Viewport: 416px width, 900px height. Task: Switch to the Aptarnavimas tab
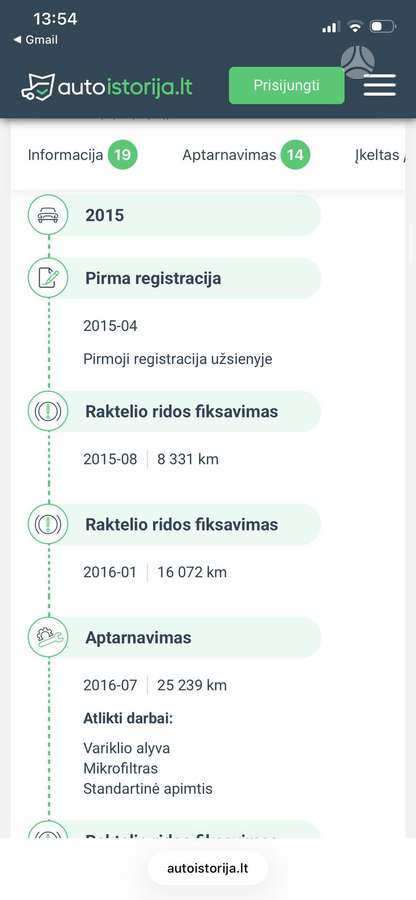(246, 155)
